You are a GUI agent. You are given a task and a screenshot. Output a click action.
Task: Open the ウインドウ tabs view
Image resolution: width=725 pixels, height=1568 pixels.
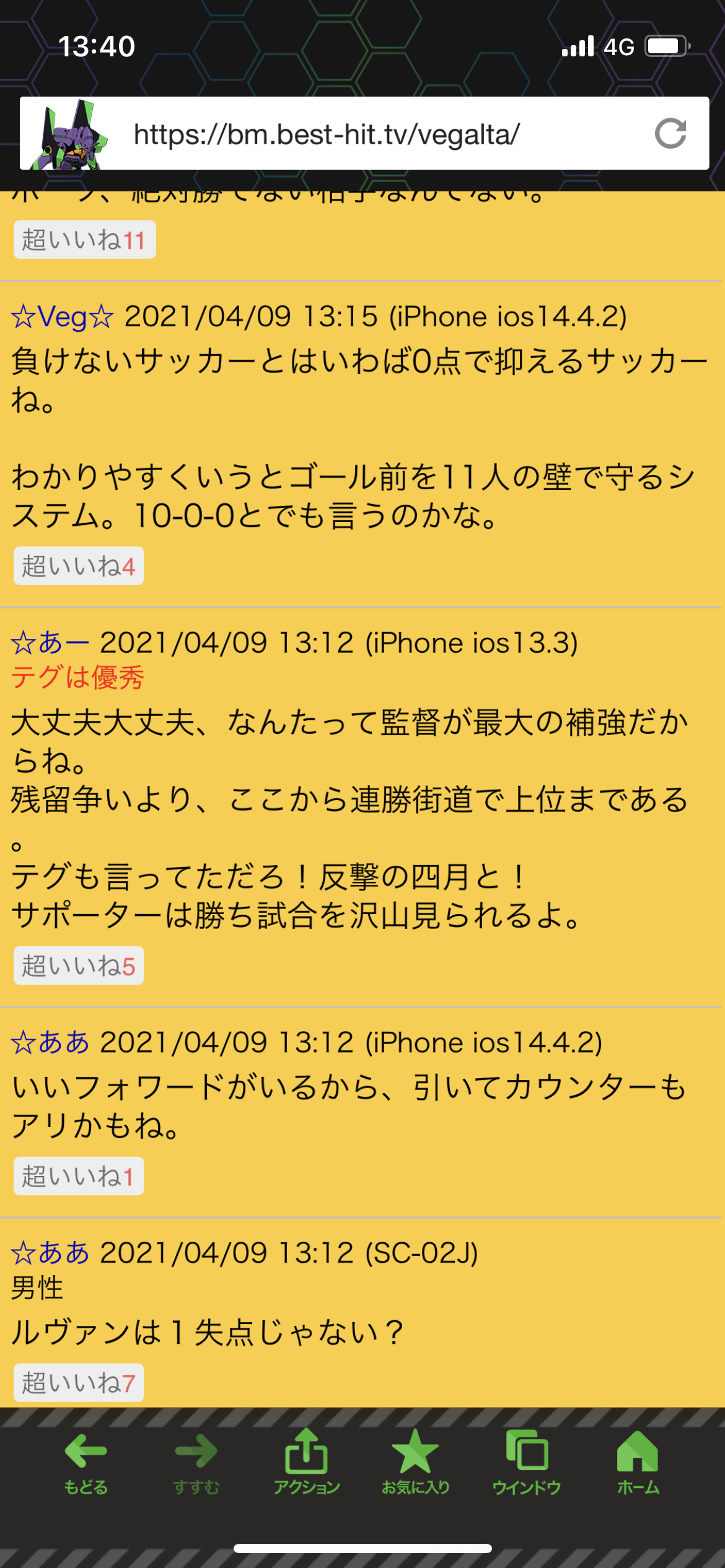[526, 1461]
